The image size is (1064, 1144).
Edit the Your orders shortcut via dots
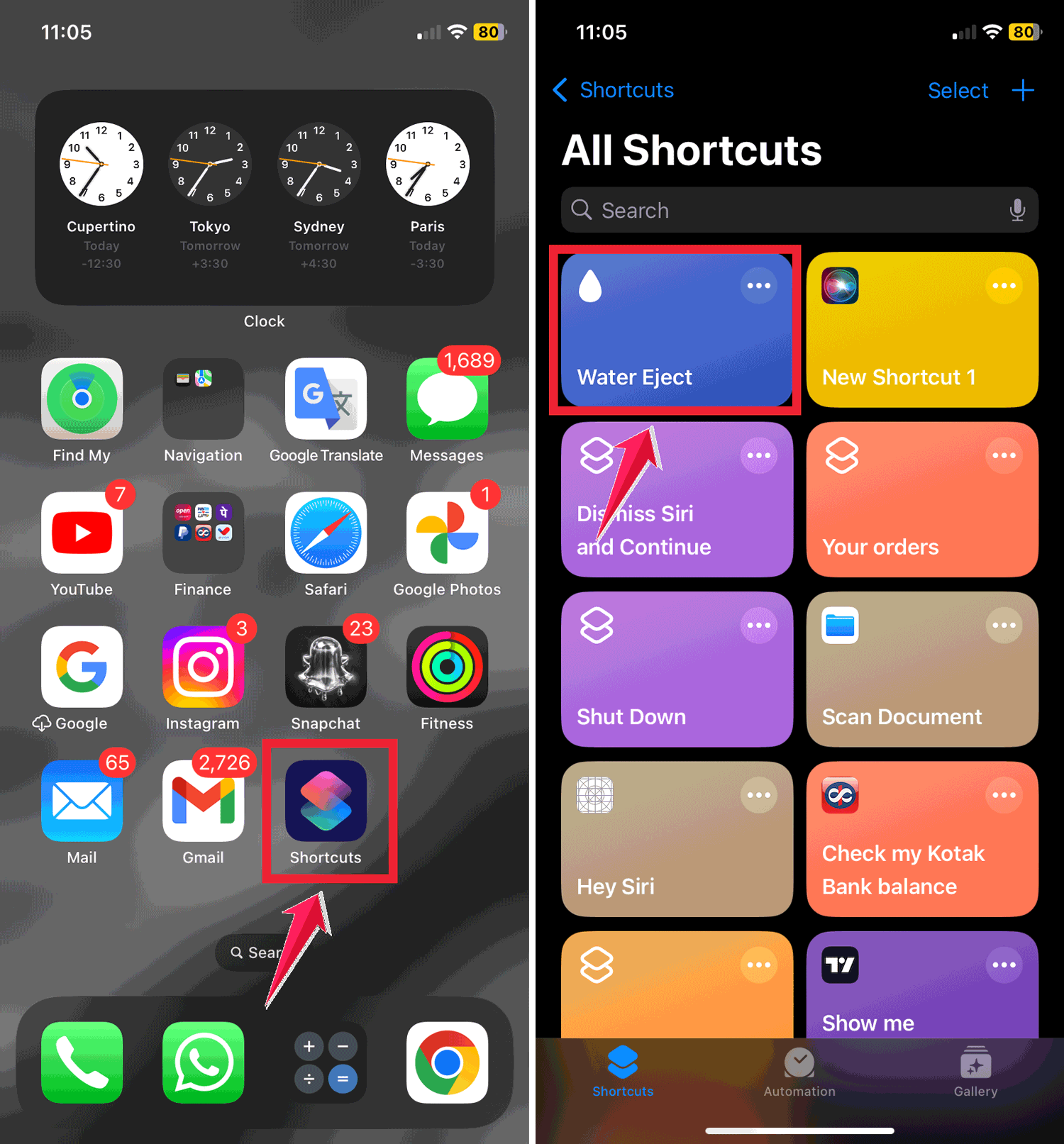pyautogui.click(x=1004, y=455)
